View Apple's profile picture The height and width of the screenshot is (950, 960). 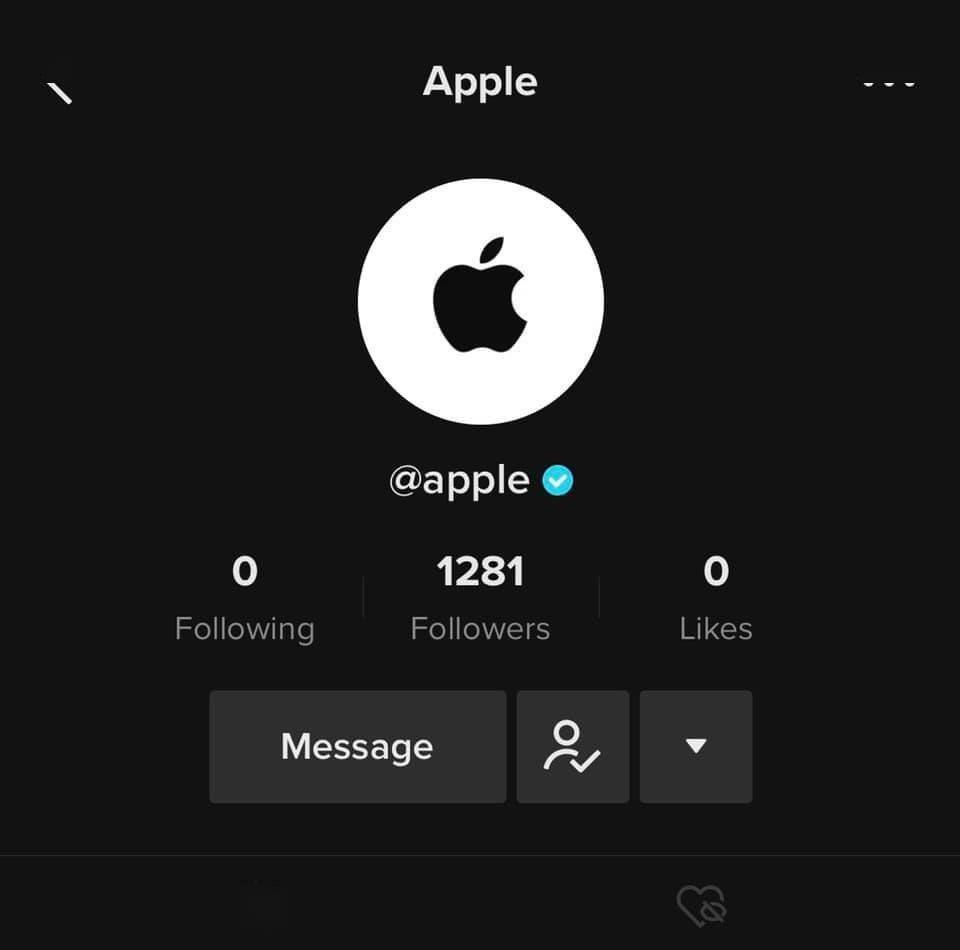point(480,301)
